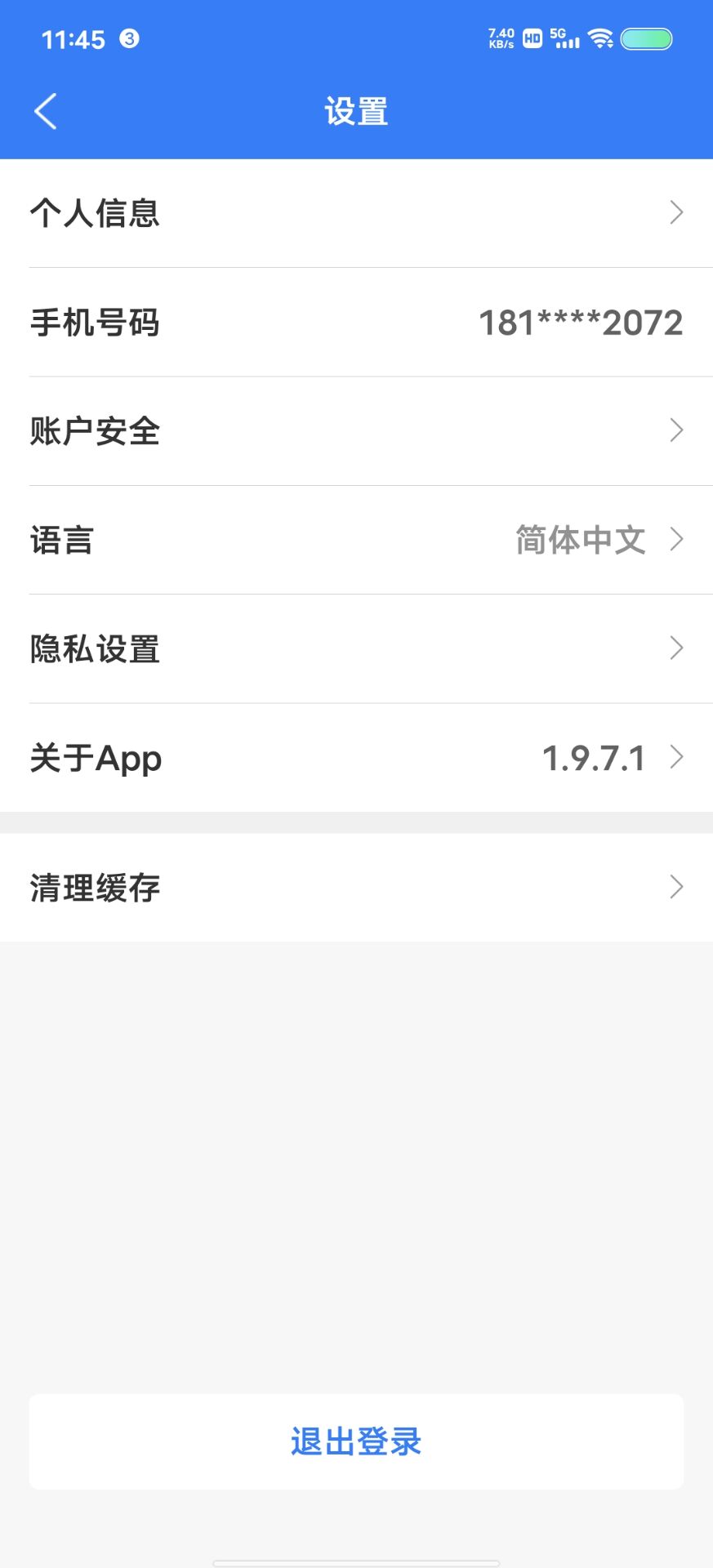Viewport: 713px width, 1568px height.
Task: Open 账户安全 using its right arrow
Action: 676,430
